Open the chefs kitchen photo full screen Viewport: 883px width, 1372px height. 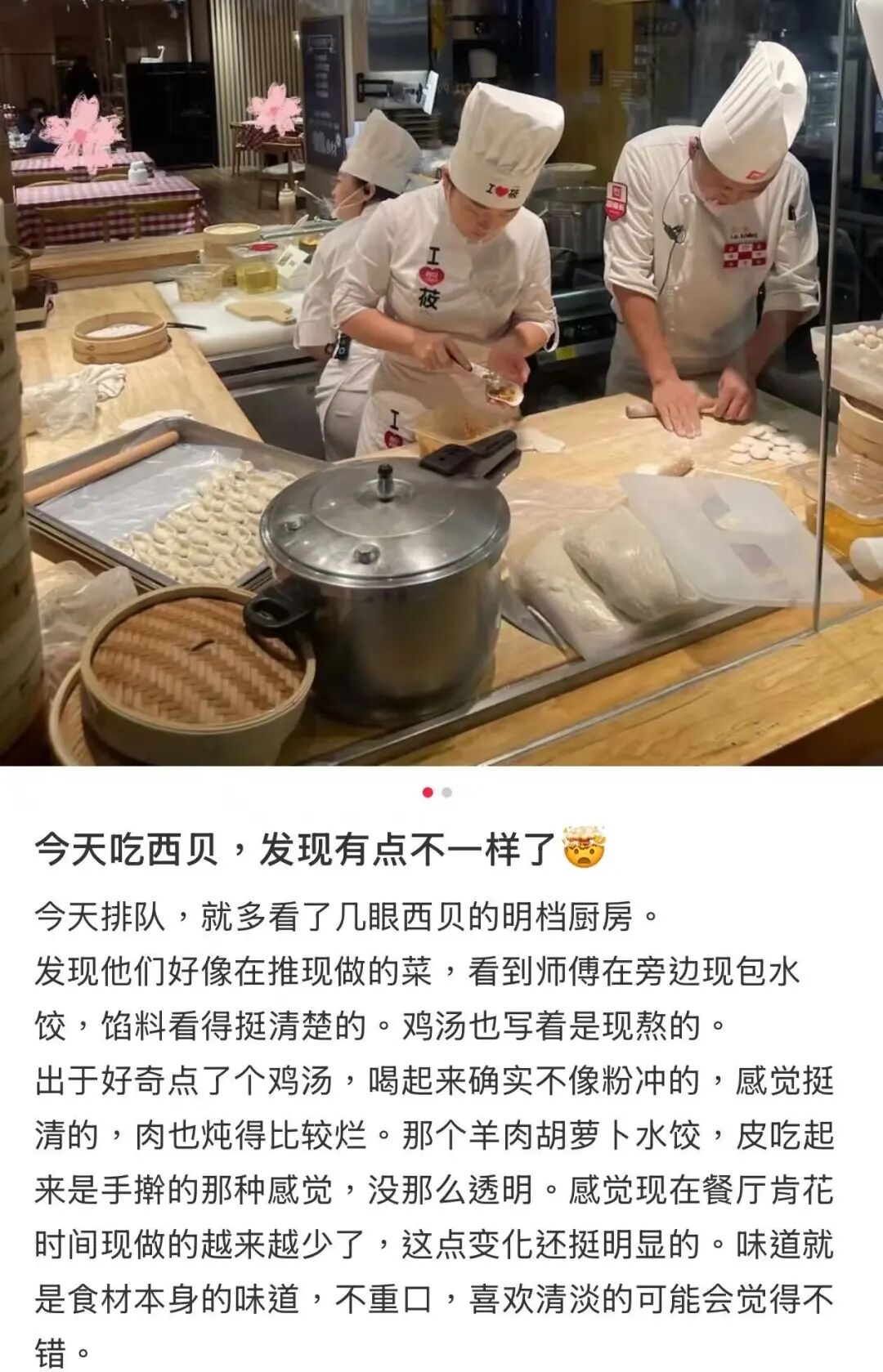441,382
